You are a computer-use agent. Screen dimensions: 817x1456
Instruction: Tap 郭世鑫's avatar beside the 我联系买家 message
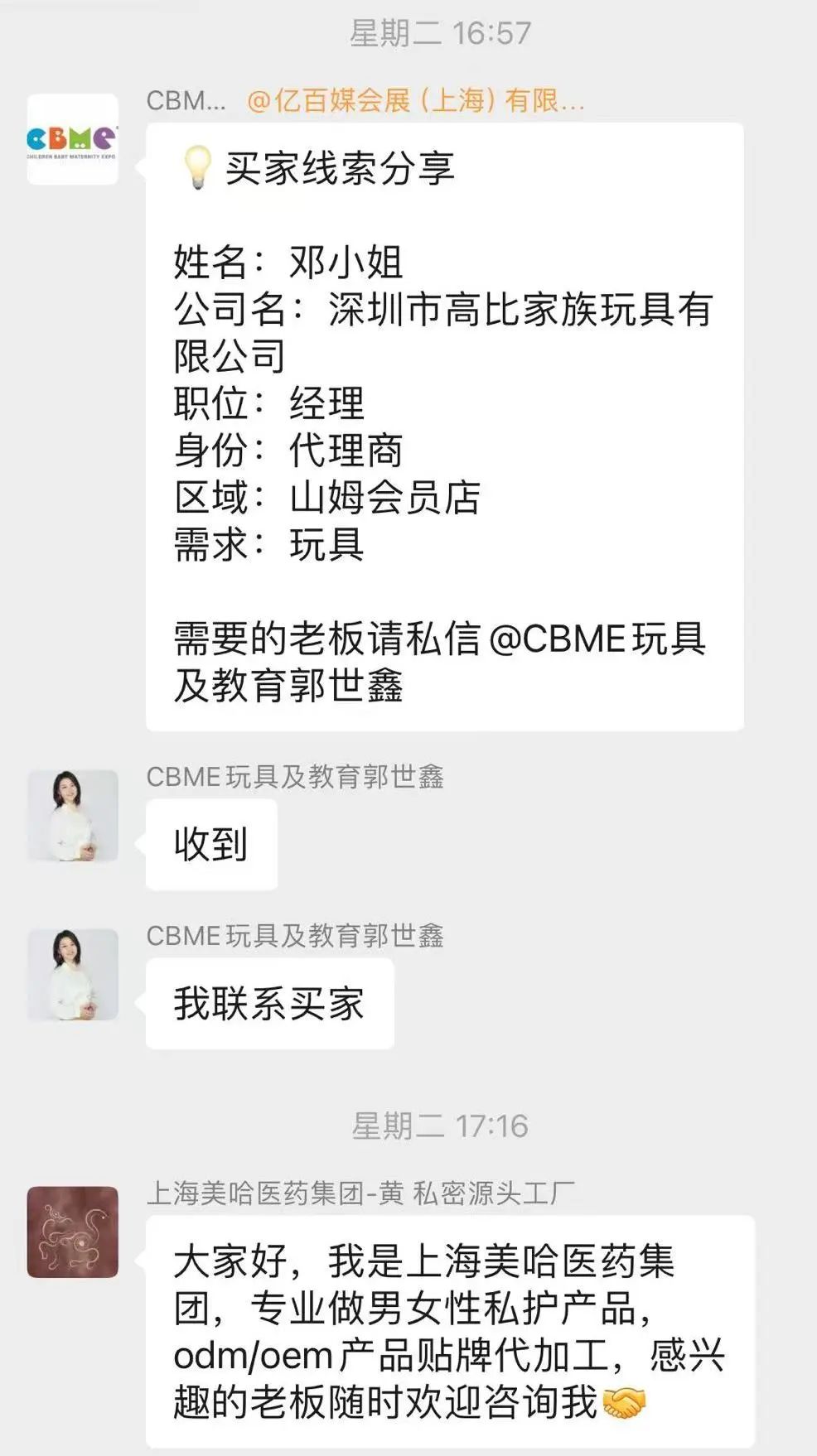pyautogui.click(x=73, y=975)
